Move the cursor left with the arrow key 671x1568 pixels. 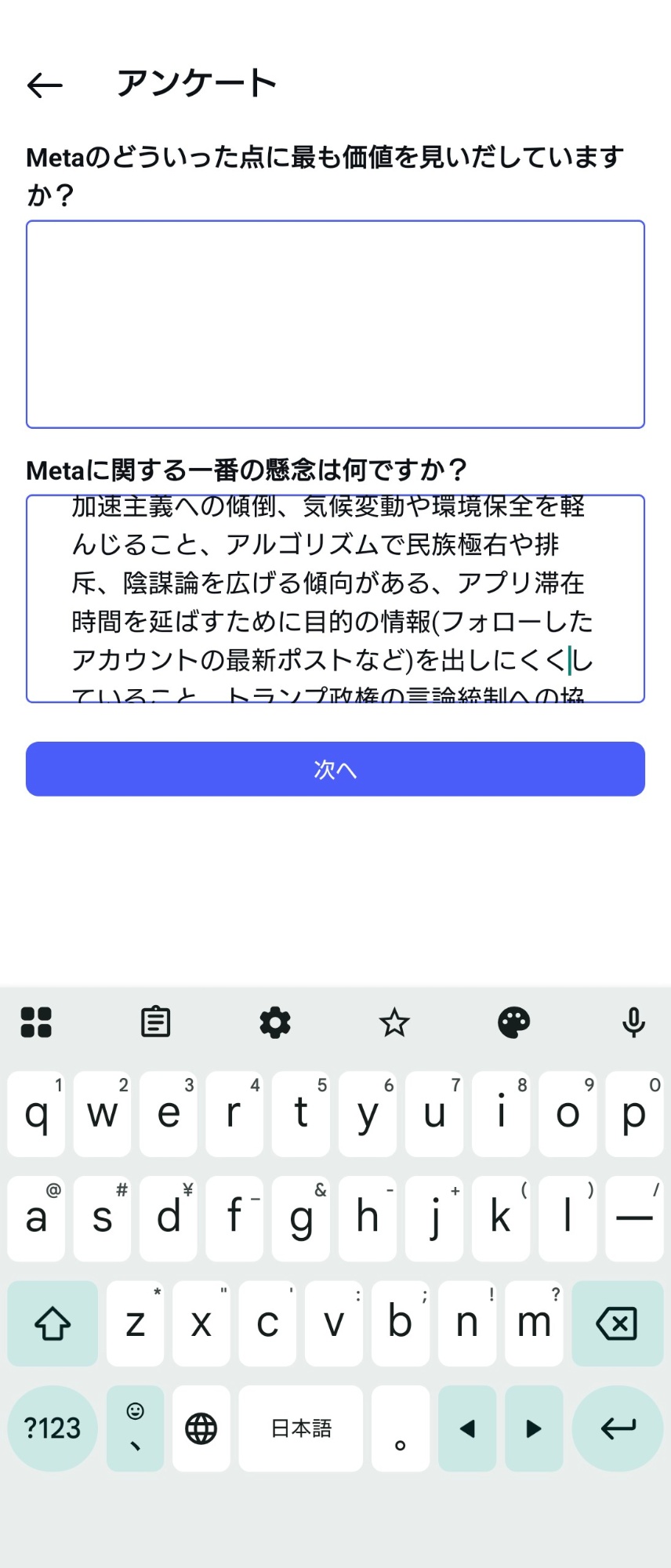click(x=467, y=1428)
